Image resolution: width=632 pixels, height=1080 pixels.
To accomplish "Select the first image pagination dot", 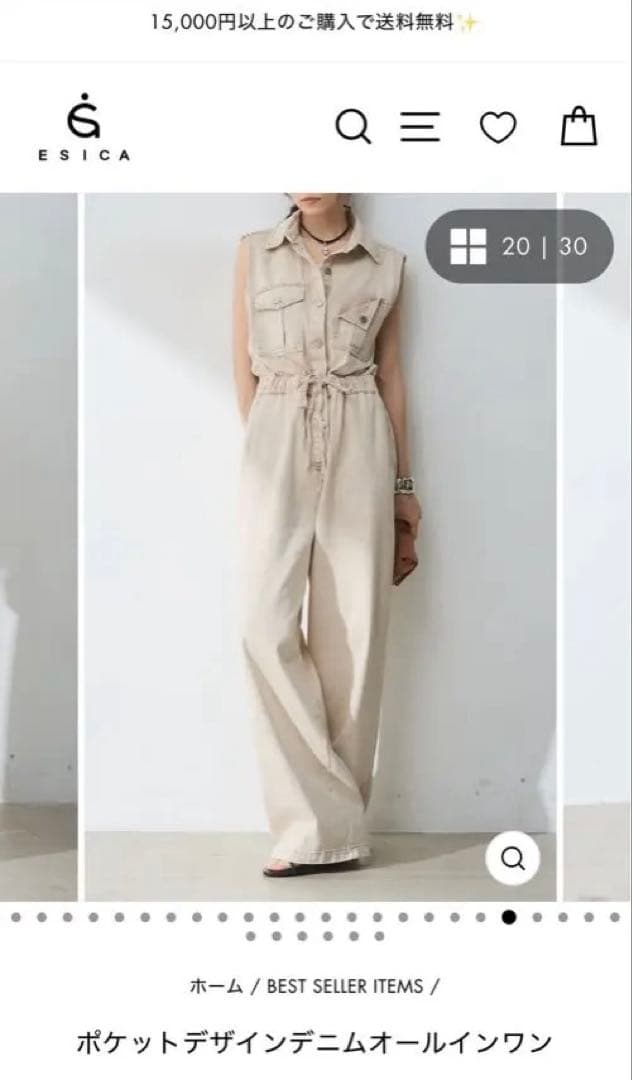I will click(x=15, y=916).
